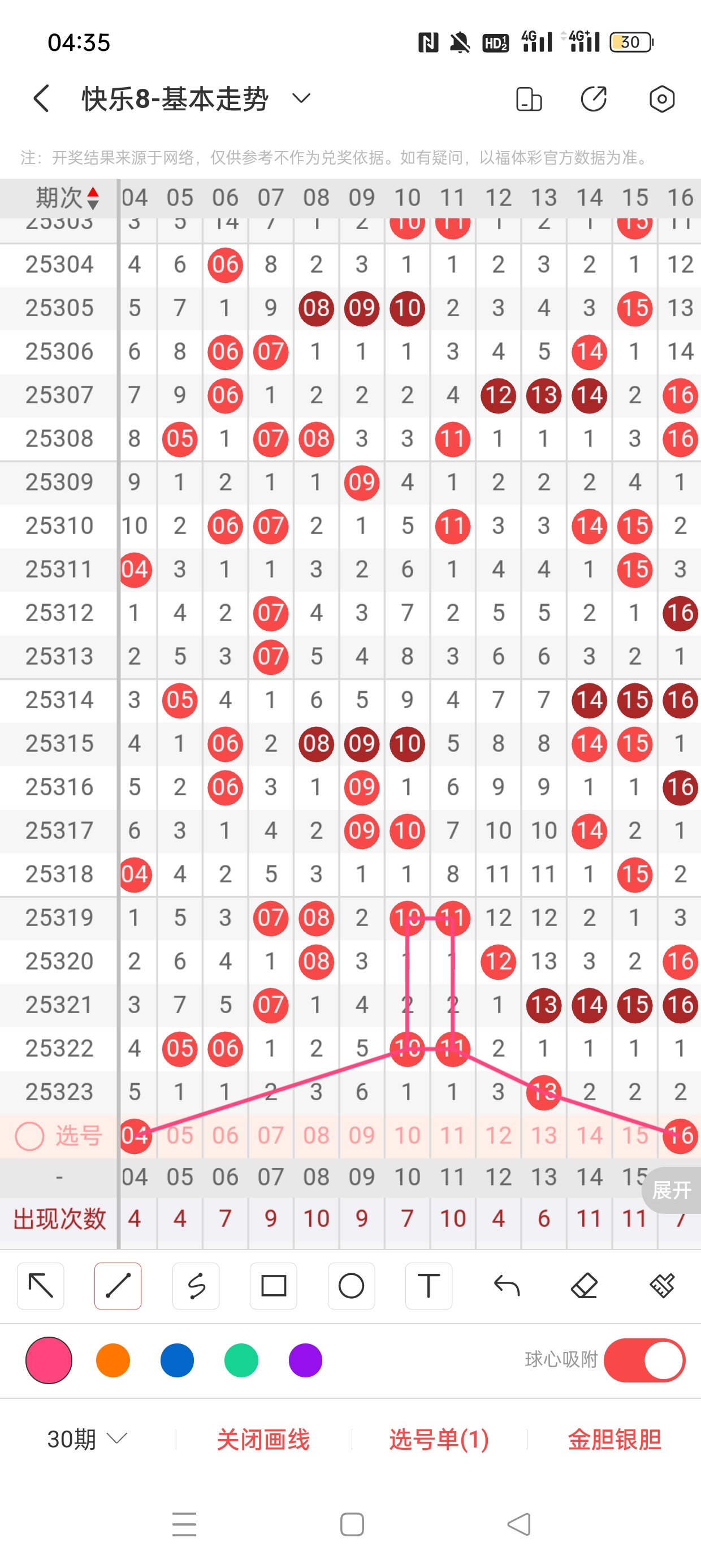Turn off 球心吸附 snapping switch
The image size is (701, 1568).
coord(644,1360)
